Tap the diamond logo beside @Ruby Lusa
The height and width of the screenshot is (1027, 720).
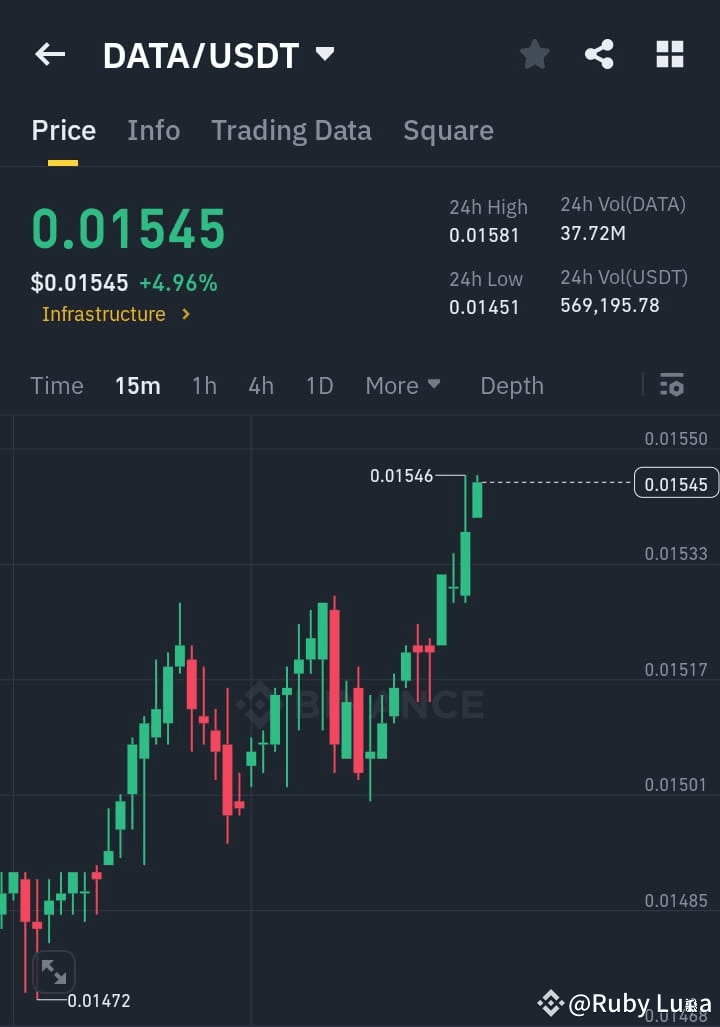pyautogui.click(x=551, y=1000)
